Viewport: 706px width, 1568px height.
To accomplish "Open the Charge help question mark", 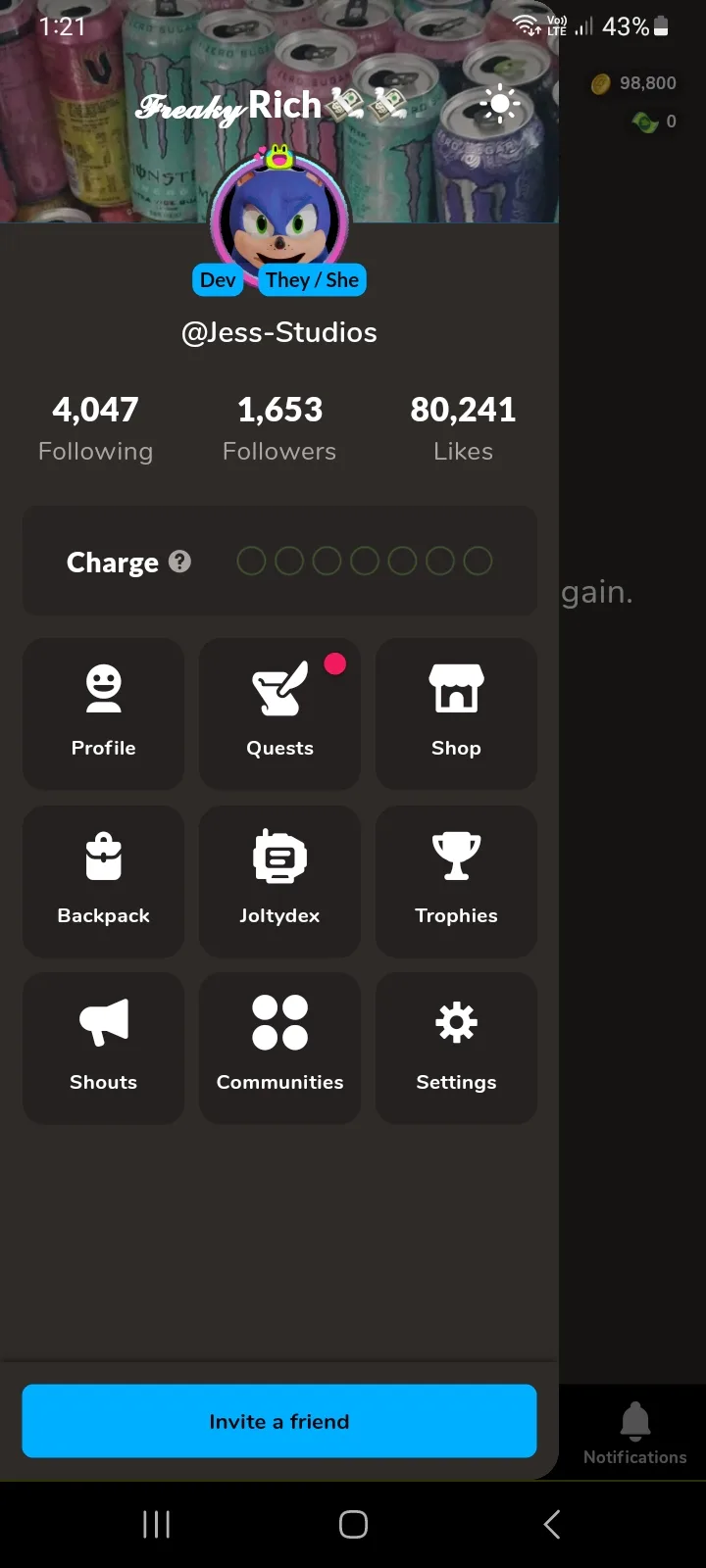I will click(179, 562).
